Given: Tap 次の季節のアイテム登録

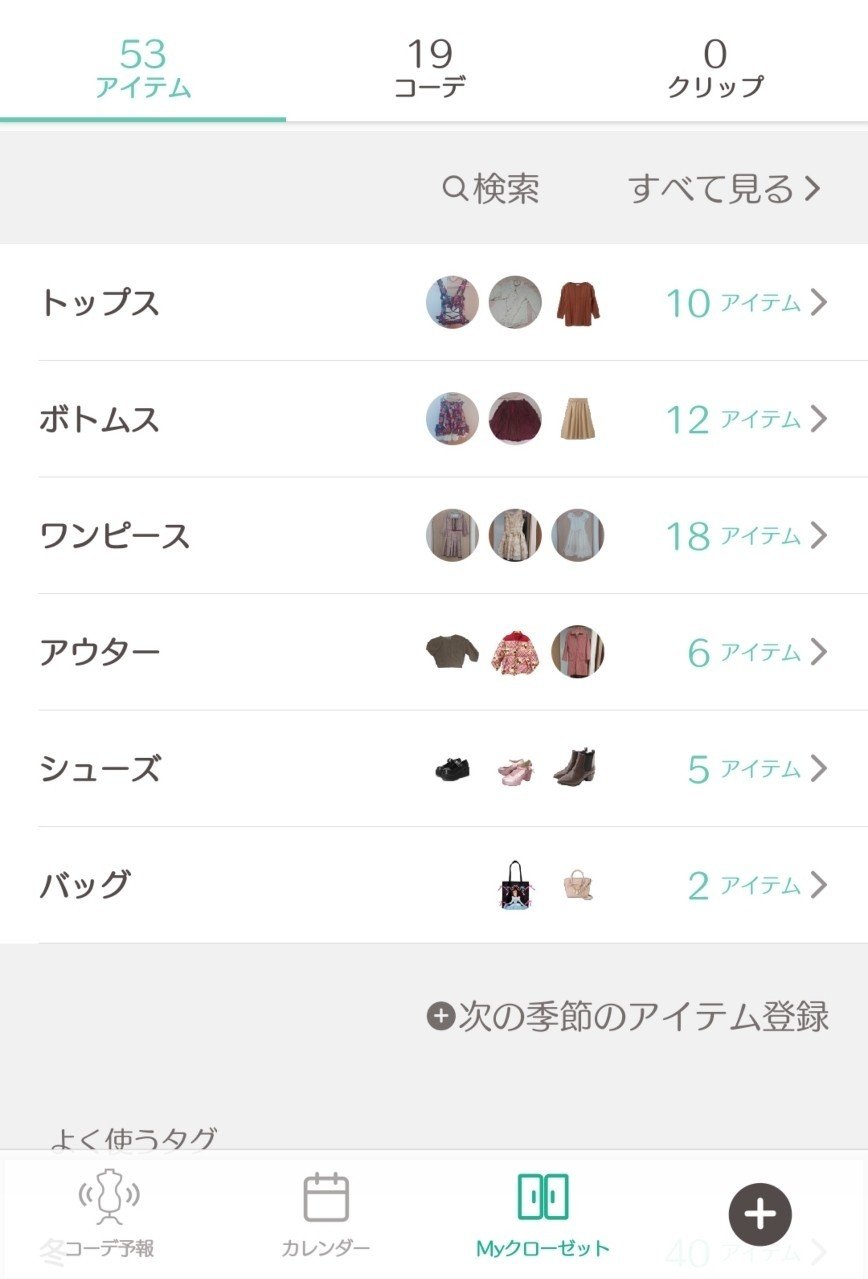Looking at the screenshot, I should (x=628, y=1016).
